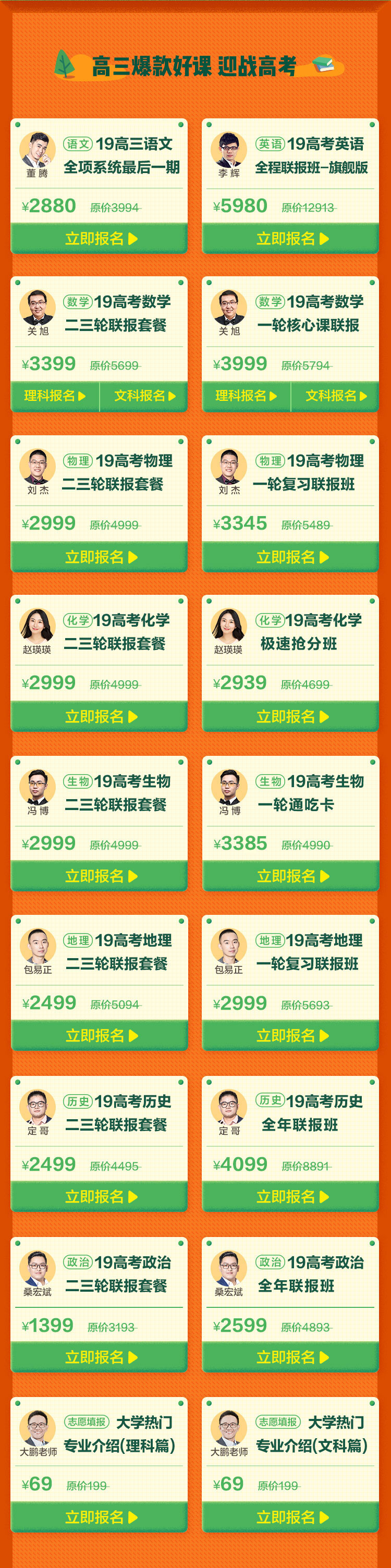Sign up for 政治二三轮联报套餐

tap(99, 1357)
